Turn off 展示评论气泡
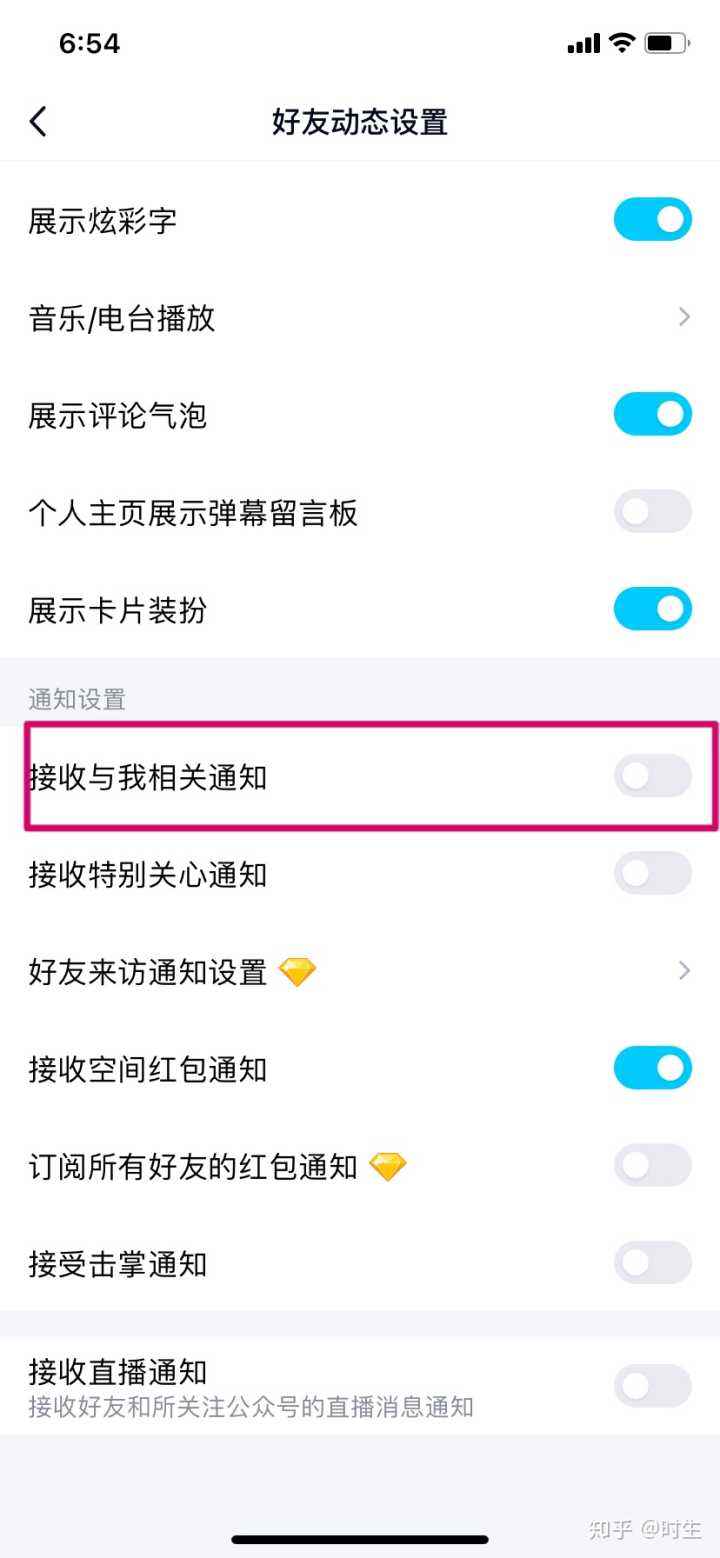Viewport: 720px width, 1558px height. tap(652, 413)
